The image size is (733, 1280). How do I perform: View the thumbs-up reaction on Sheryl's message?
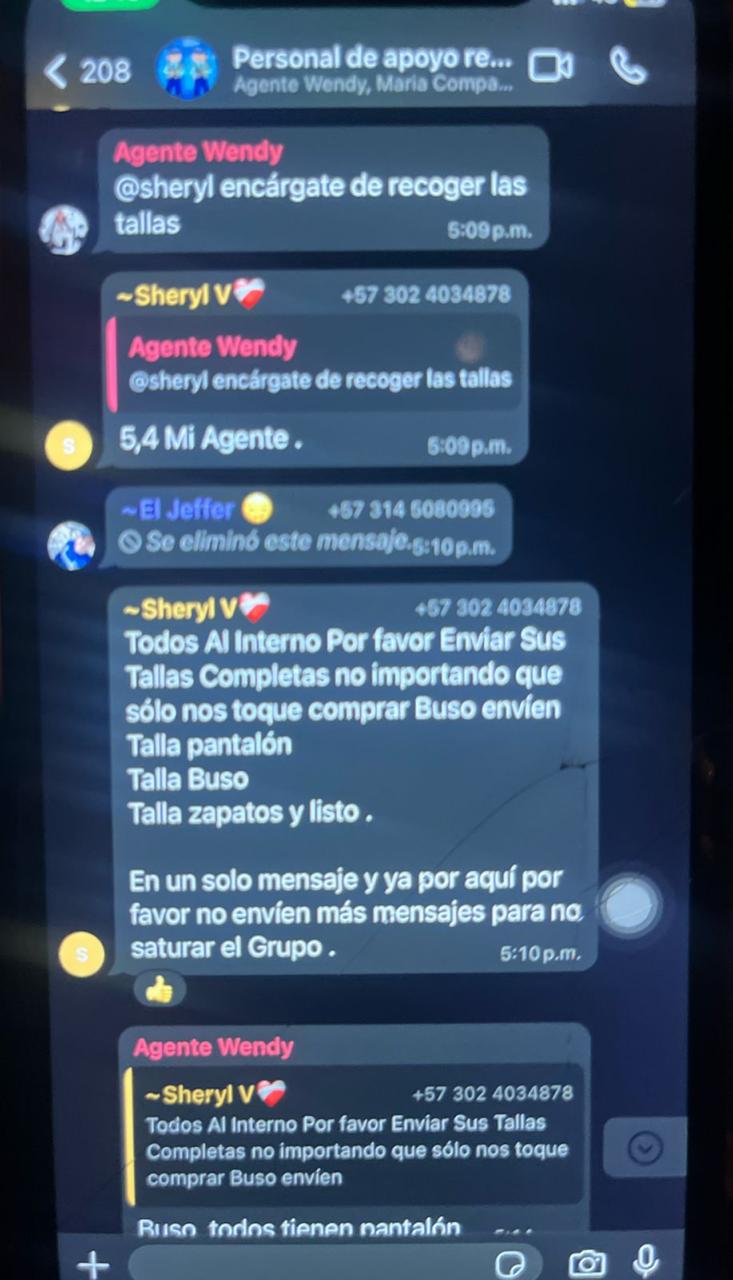click(160, 990)
